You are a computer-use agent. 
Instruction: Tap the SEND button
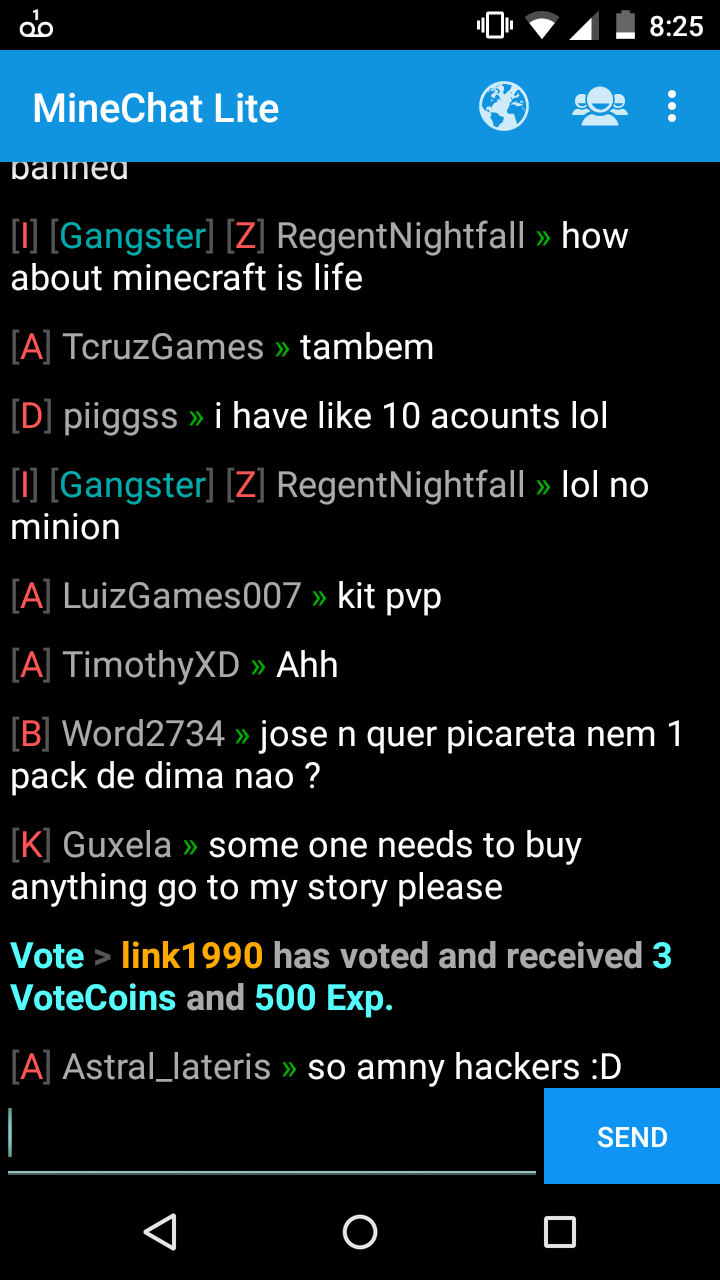[632, 1136]
